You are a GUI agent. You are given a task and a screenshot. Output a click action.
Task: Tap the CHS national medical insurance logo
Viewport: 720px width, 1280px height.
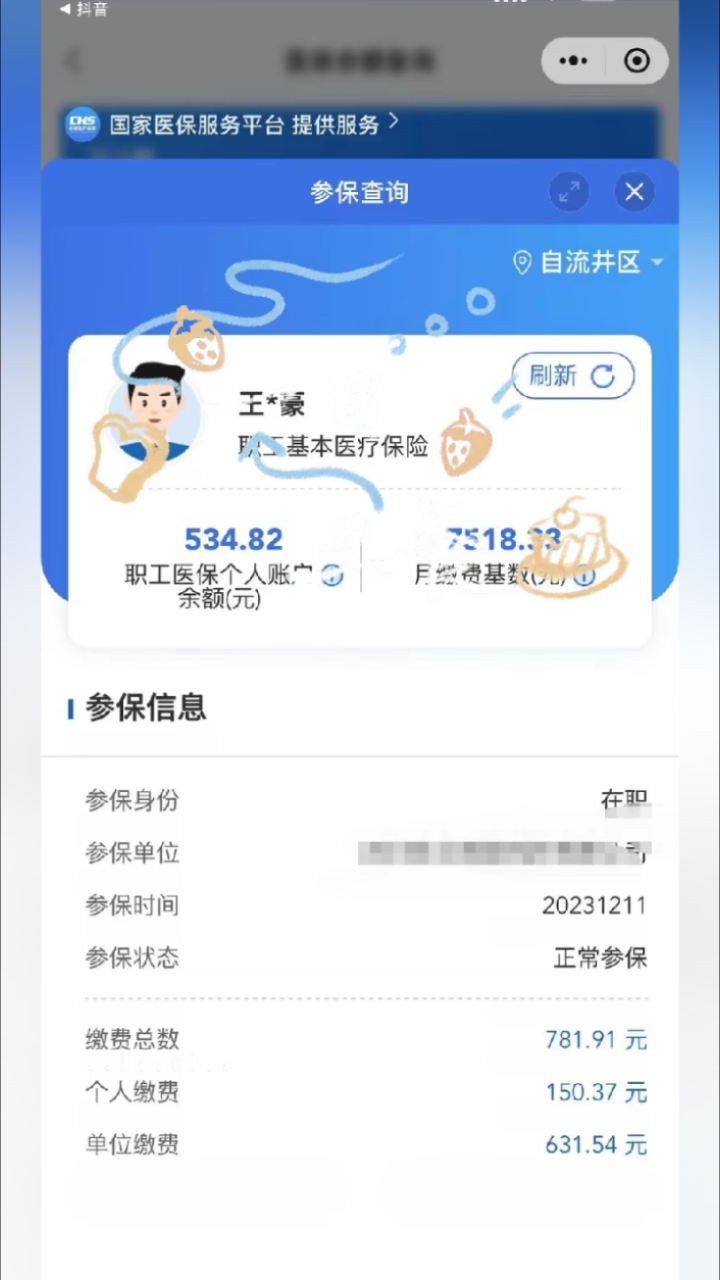pos(82,124)
